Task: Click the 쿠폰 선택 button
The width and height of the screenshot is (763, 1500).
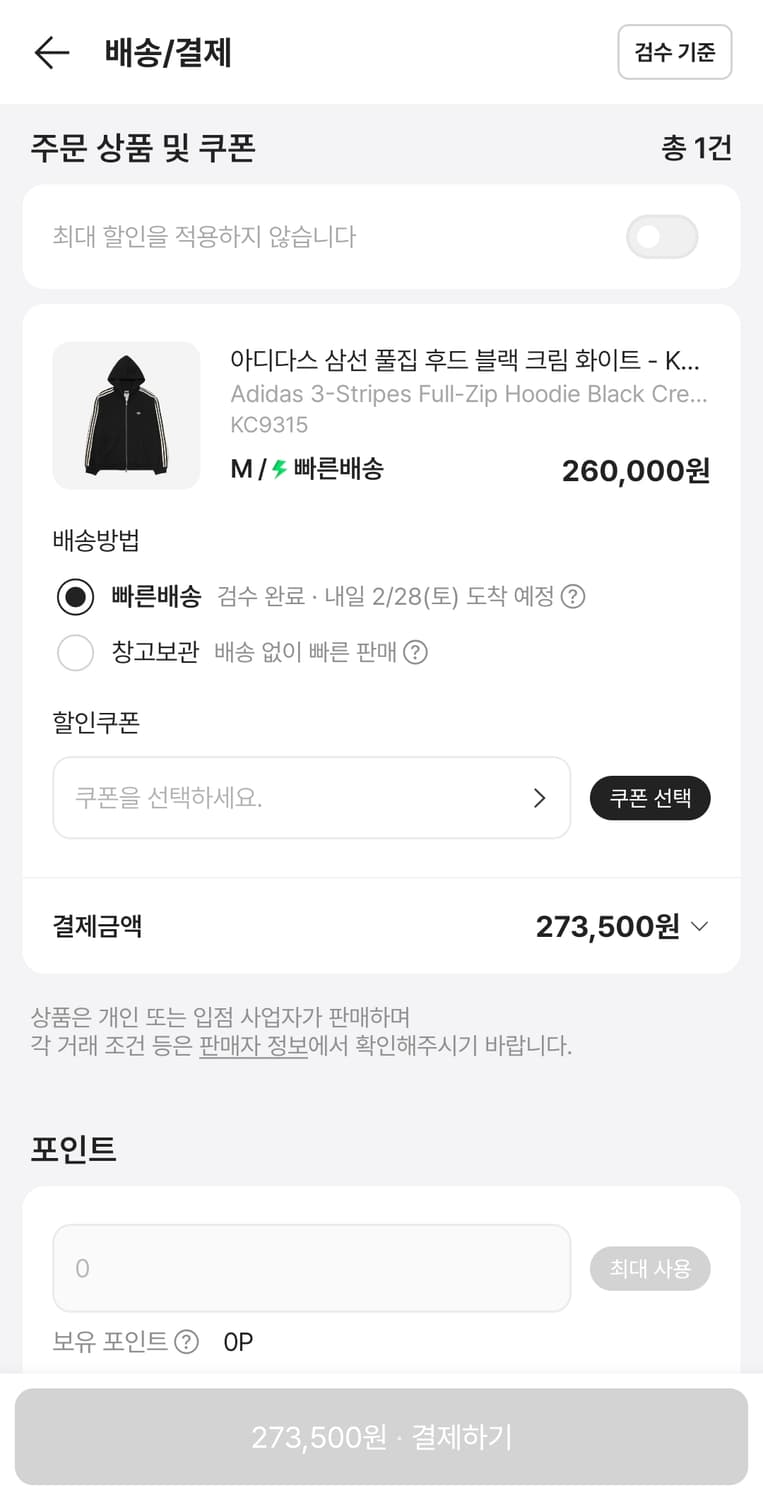Action: (x=650, y=797)
